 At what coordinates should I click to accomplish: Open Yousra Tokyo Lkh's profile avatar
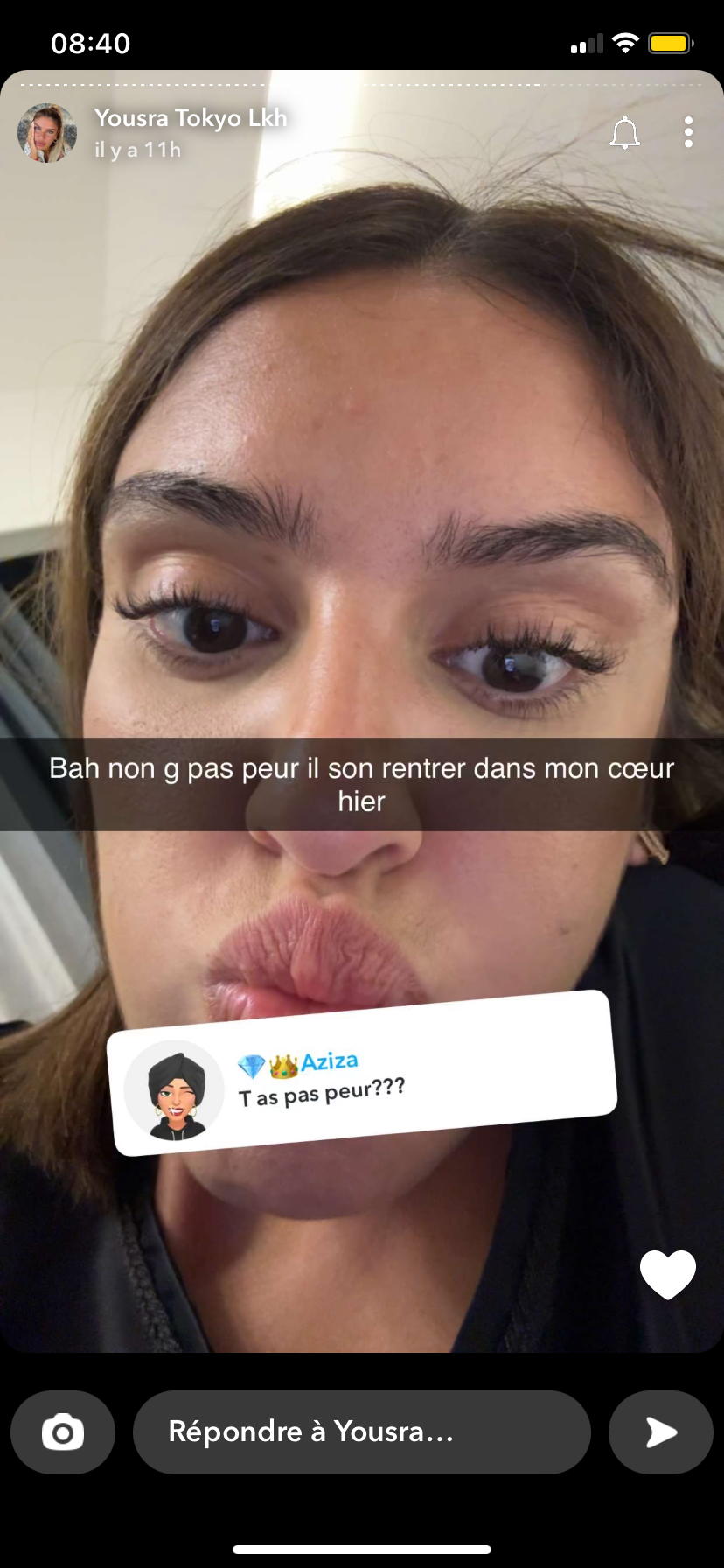(47, 133)
